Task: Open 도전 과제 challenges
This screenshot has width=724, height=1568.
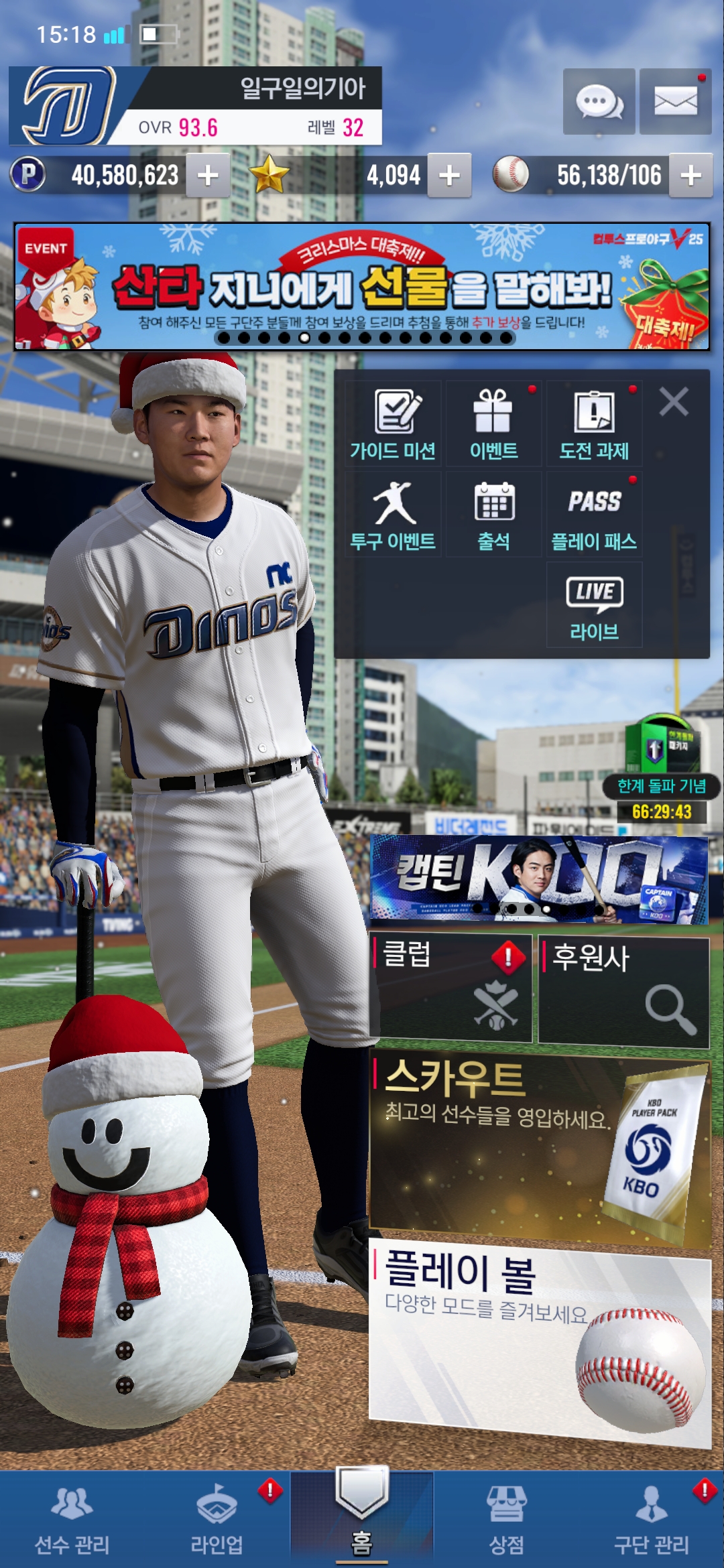Action: [594, 425]
